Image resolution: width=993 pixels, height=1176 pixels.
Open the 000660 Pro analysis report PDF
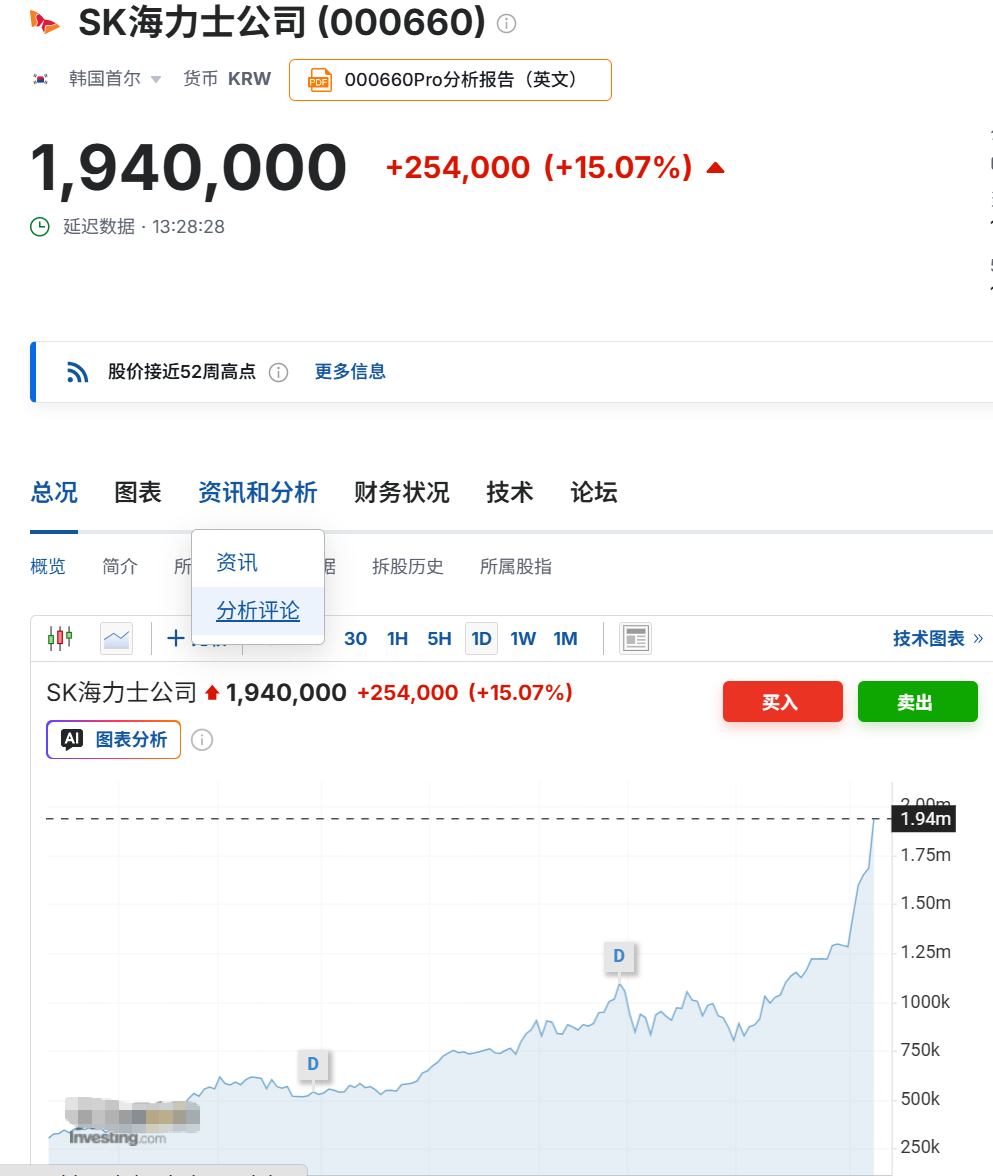coord(450,80)
